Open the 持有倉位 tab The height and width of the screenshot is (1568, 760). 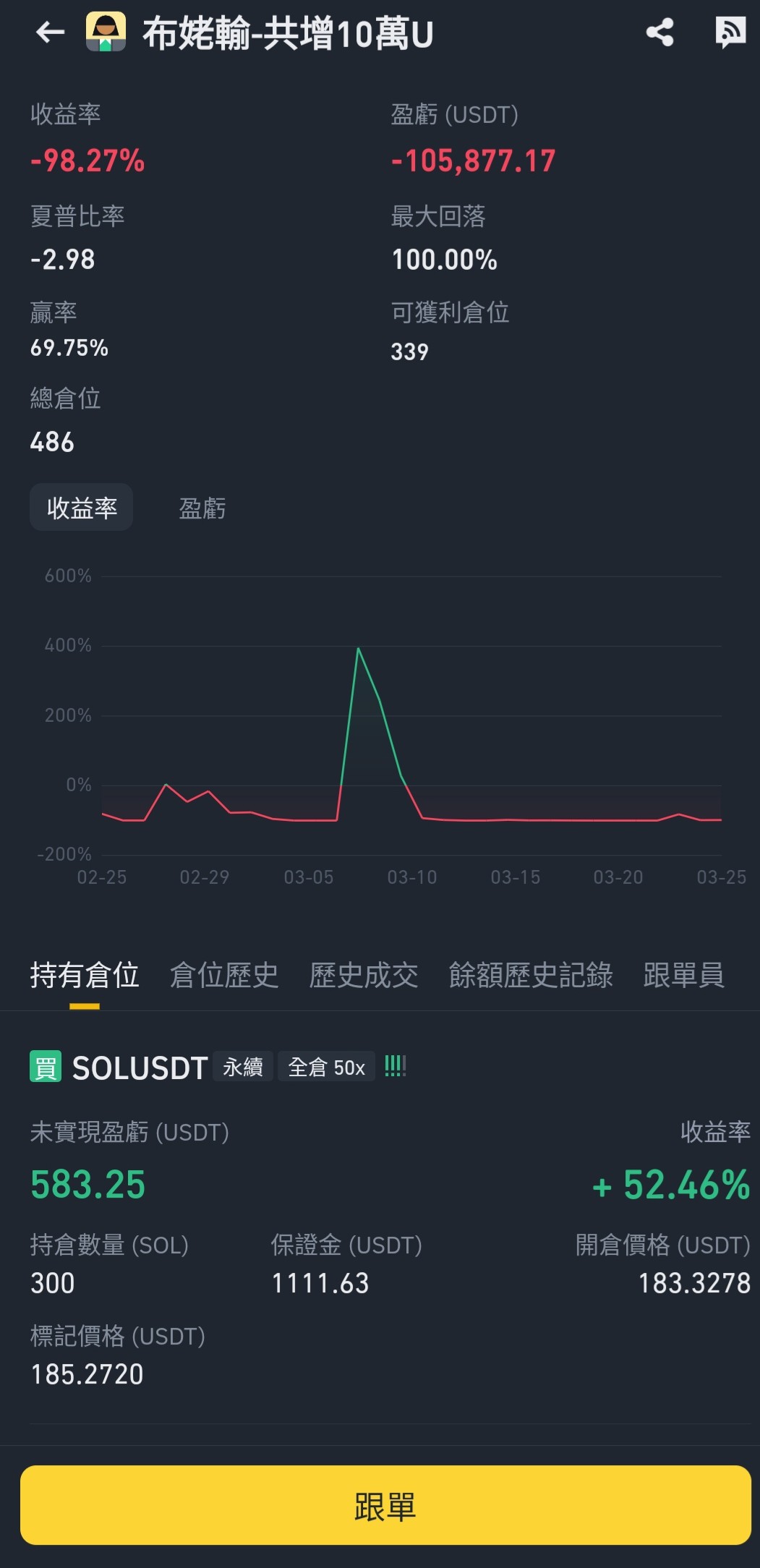(x=85, y=975)
